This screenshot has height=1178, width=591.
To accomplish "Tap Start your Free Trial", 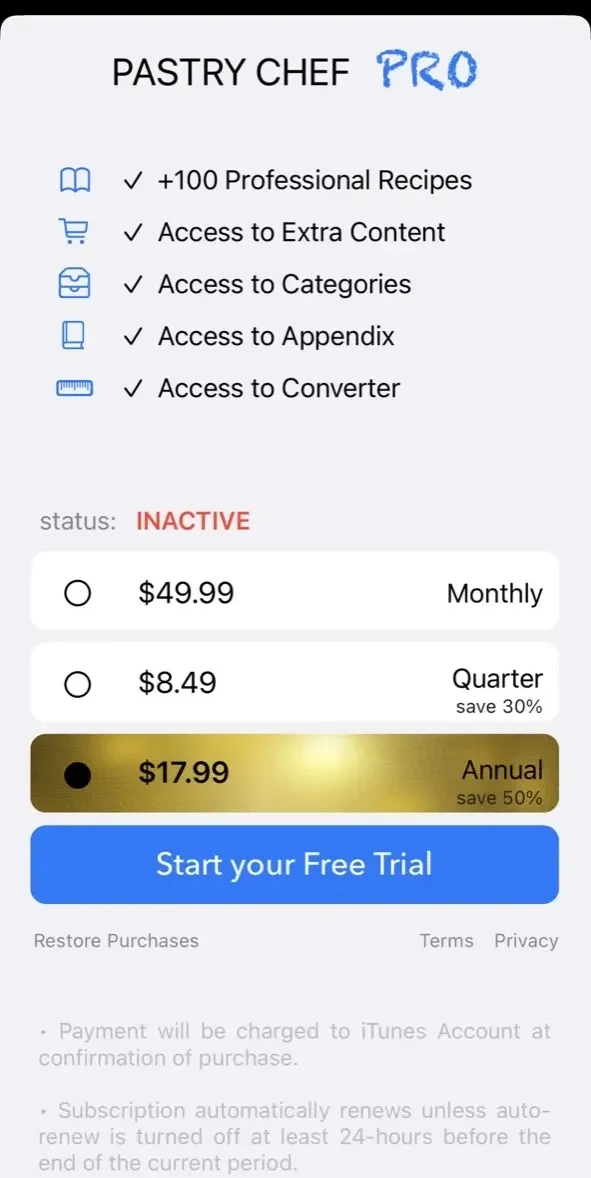I will pos(294,864).
